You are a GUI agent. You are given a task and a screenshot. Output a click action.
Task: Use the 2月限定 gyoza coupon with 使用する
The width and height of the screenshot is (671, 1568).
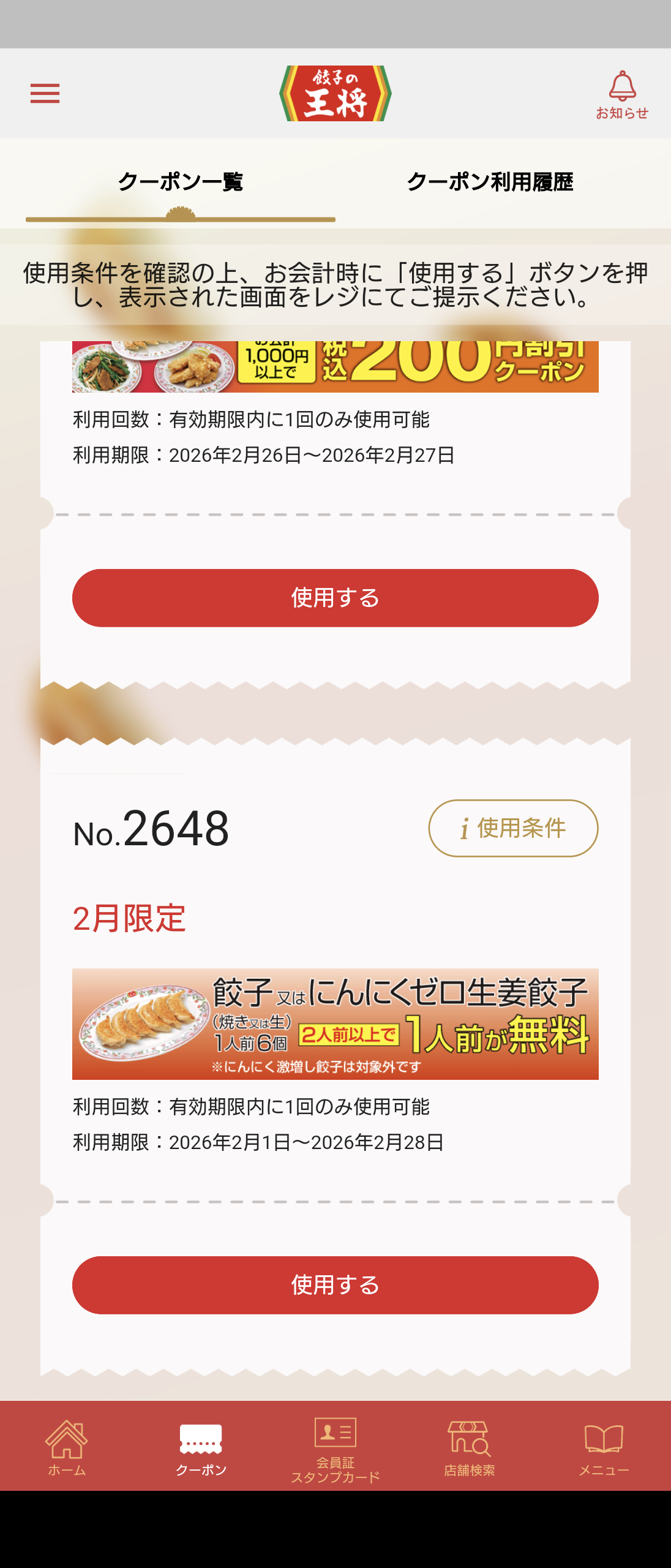point(335,1285)
